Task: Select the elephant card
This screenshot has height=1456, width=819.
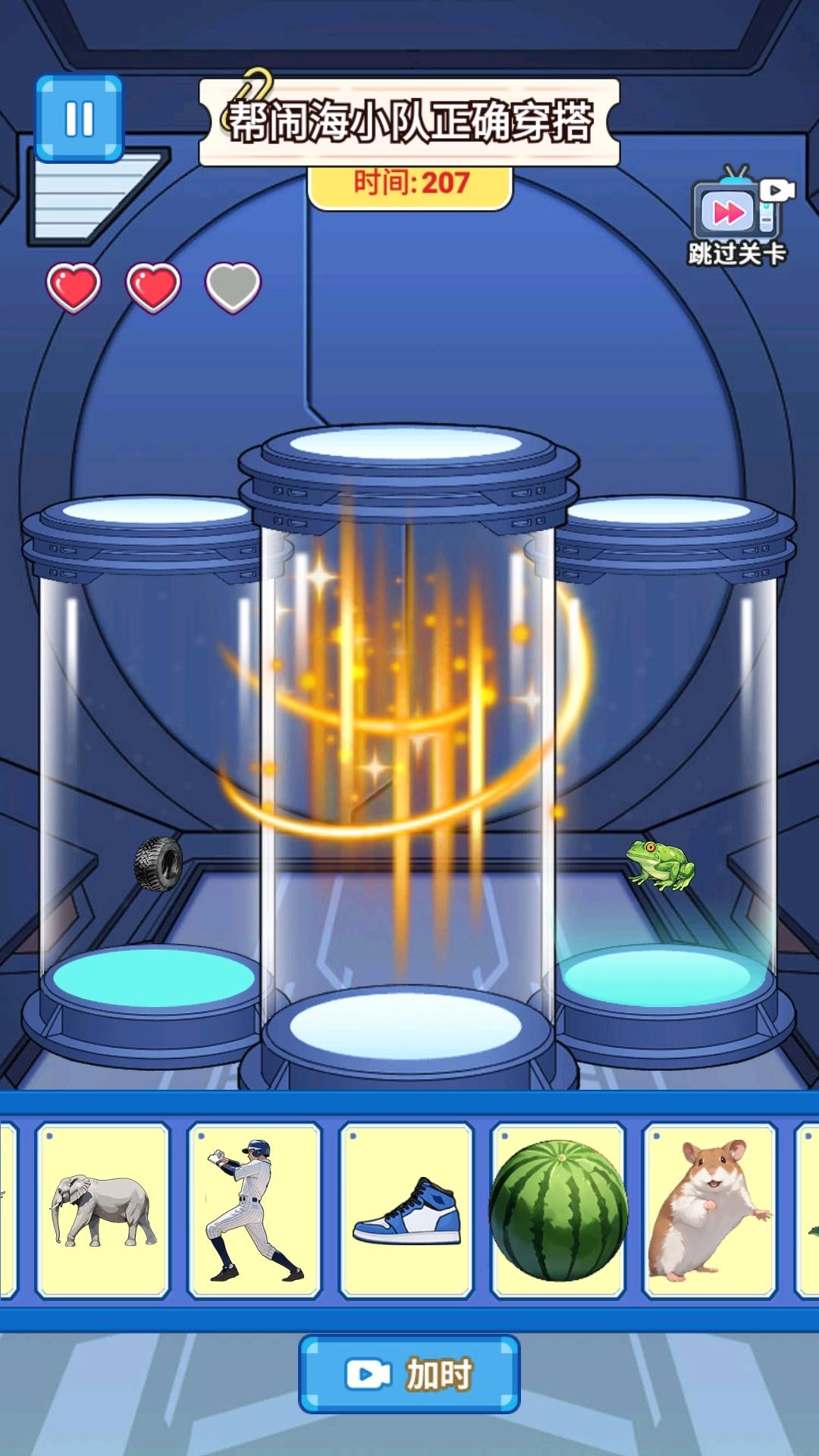Action: (103, 1210)
